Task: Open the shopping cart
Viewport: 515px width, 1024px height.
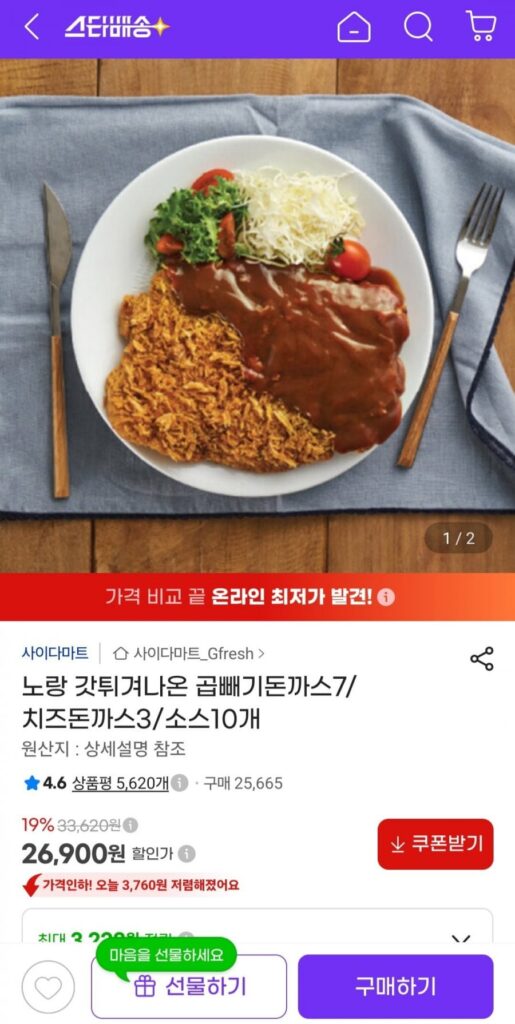Action: (x=481, y=27)
